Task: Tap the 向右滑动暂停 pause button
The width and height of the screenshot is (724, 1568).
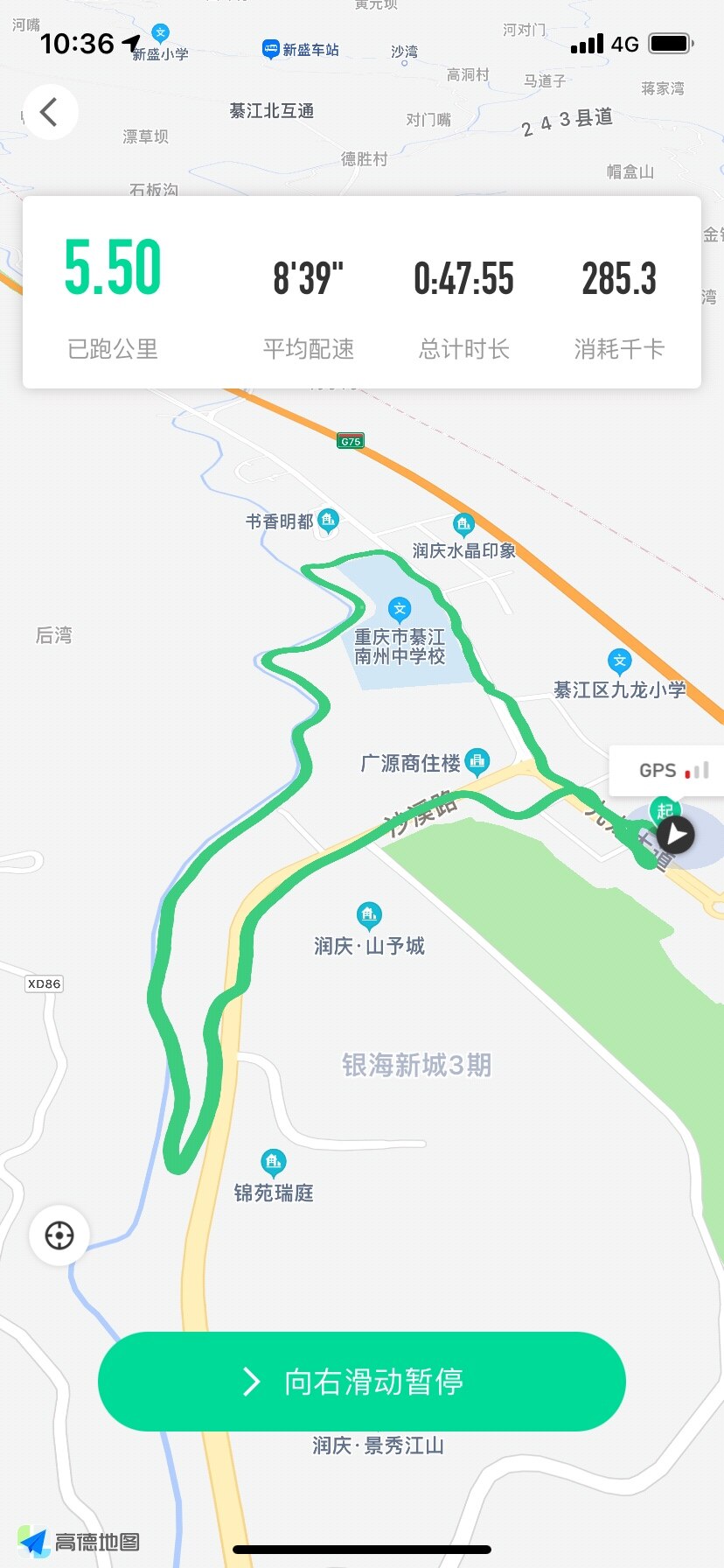Action: tap(362, 1382)
